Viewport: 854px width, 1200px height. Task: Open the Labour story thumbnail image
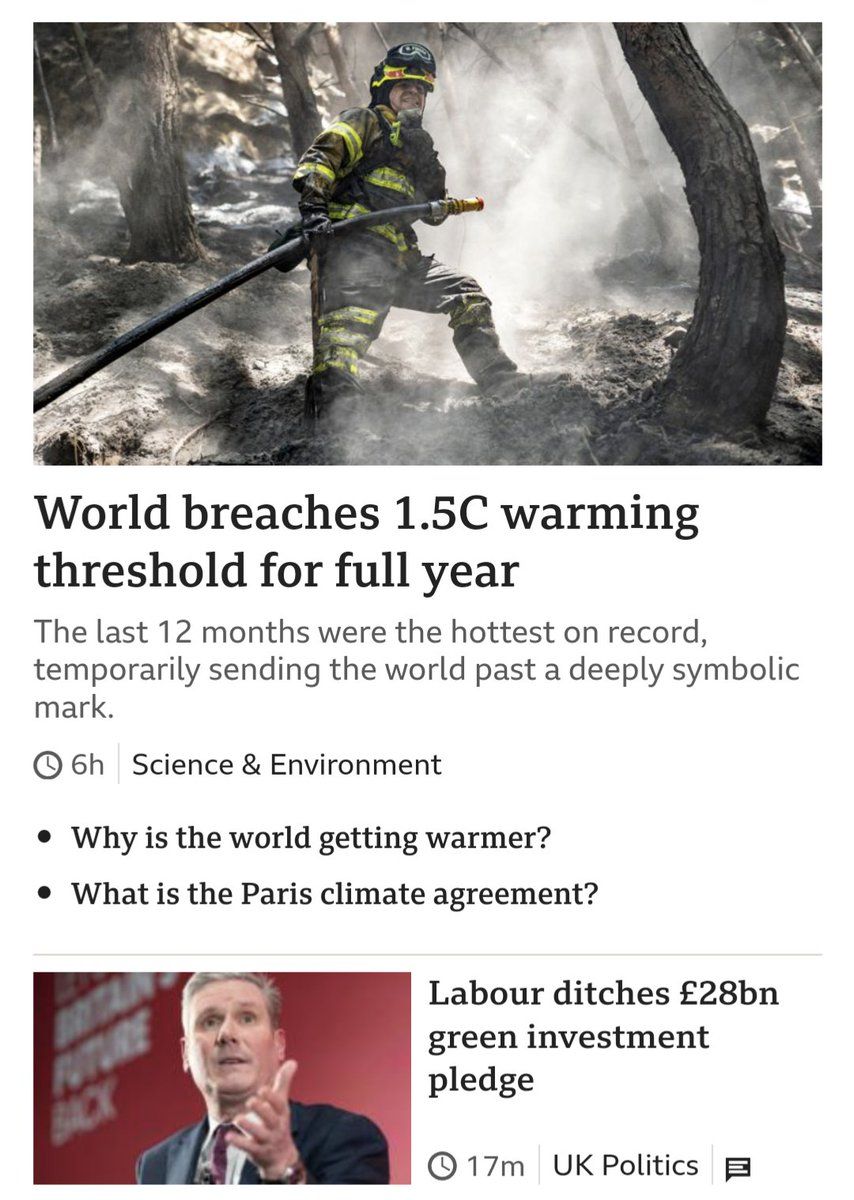pos(222,1077)
